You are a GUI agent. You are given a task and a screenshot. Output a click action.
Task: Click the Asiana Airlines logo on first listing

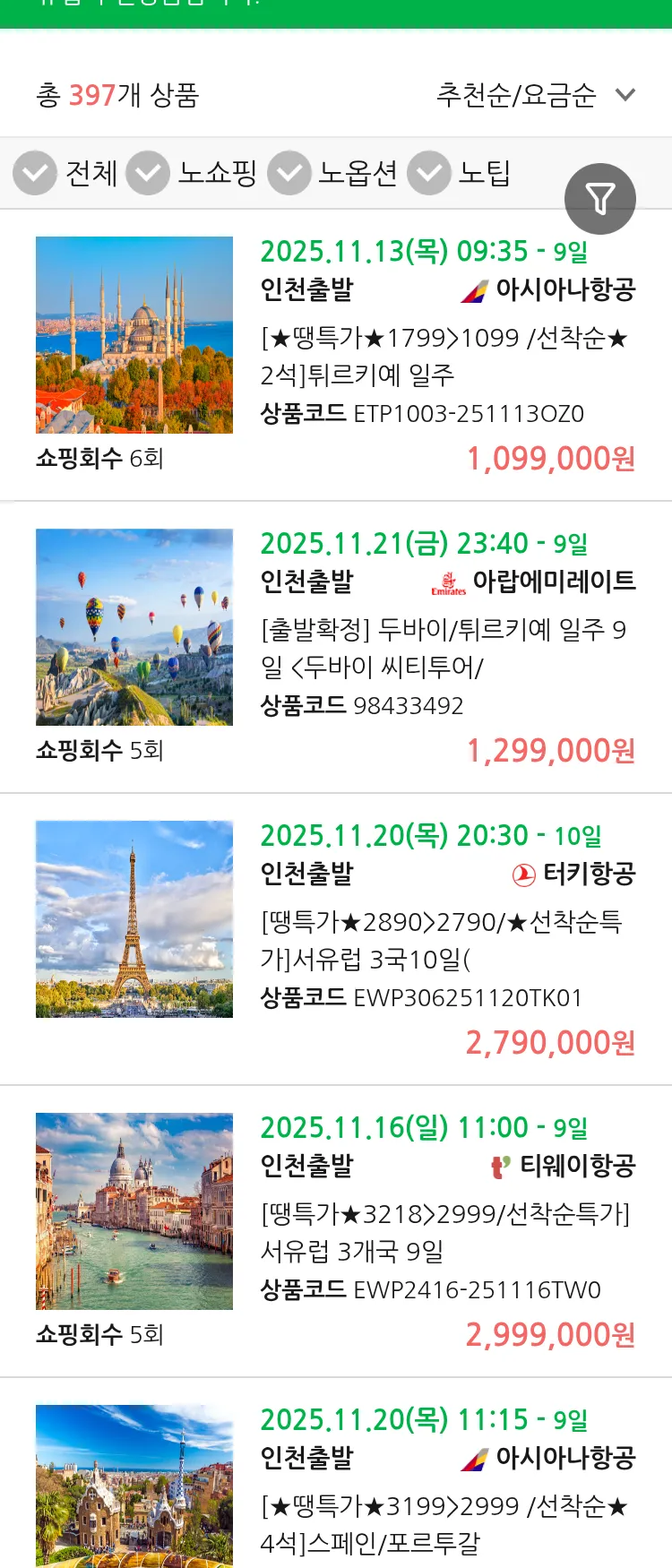click(x=472, y=289)
